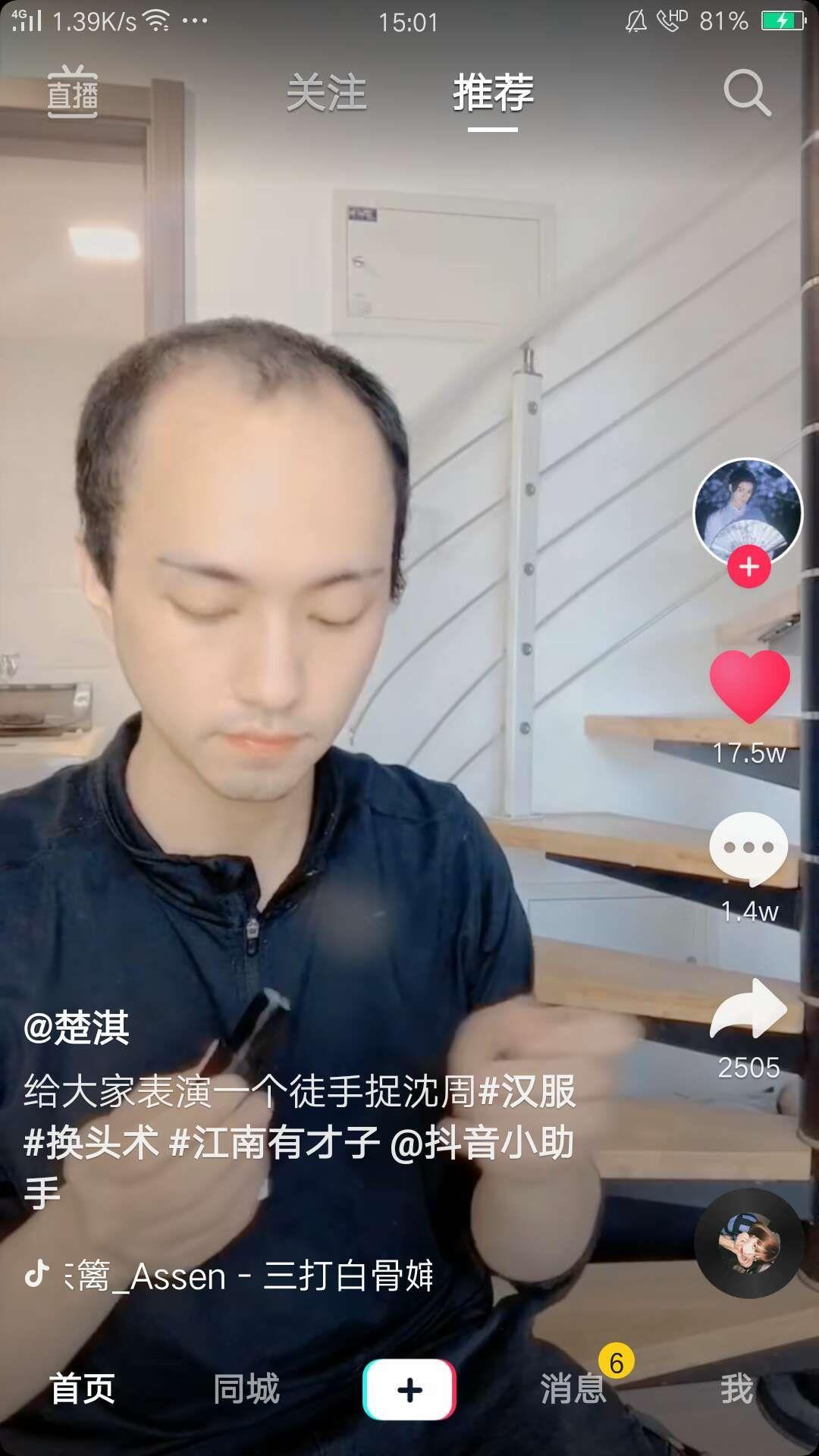819x1456 pixels.
Task: Switch to the 关注 tab
Action: pos(327,93)
